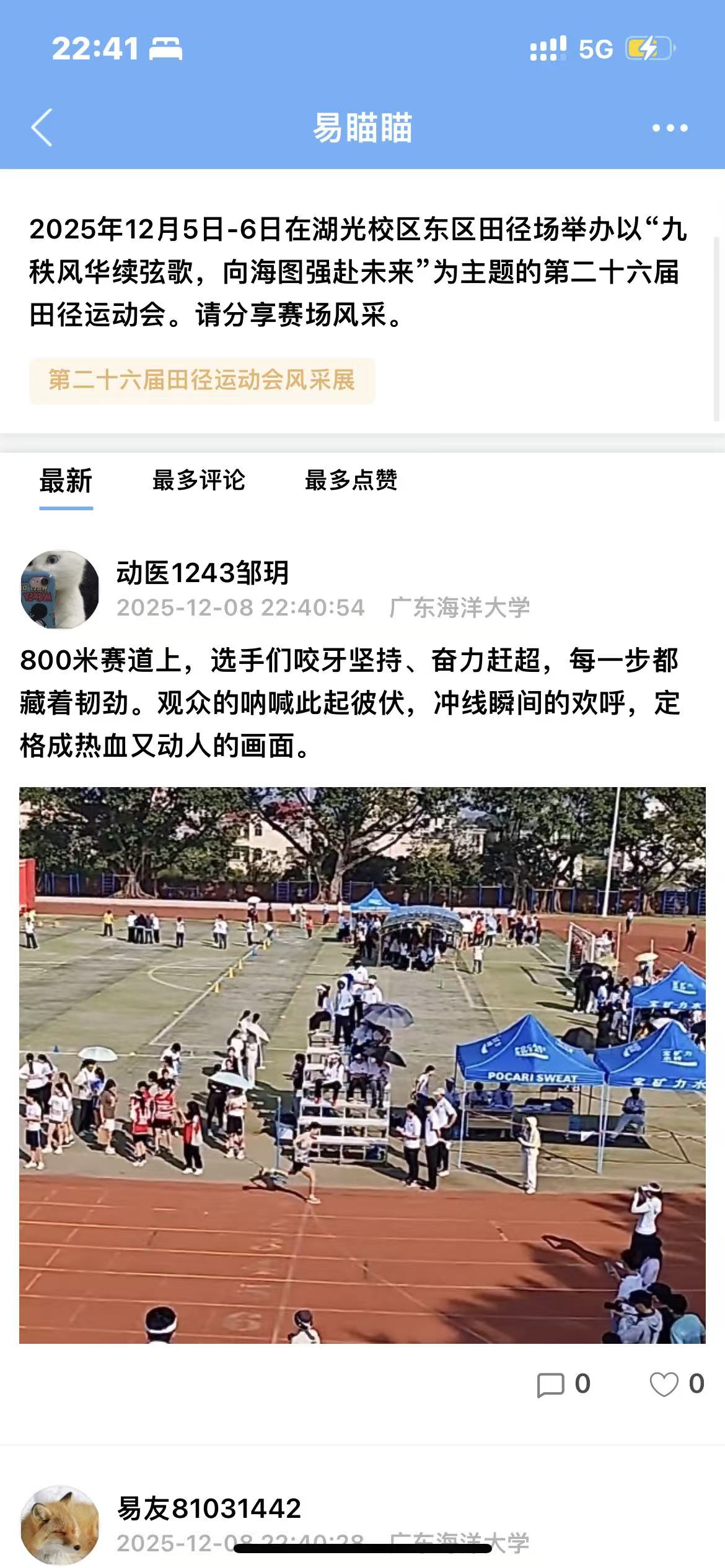Image resolution: width=725 pixels, height=1568 pixels.
Task: Switch to the 最新 tab
Action: (x=66, y=481)
